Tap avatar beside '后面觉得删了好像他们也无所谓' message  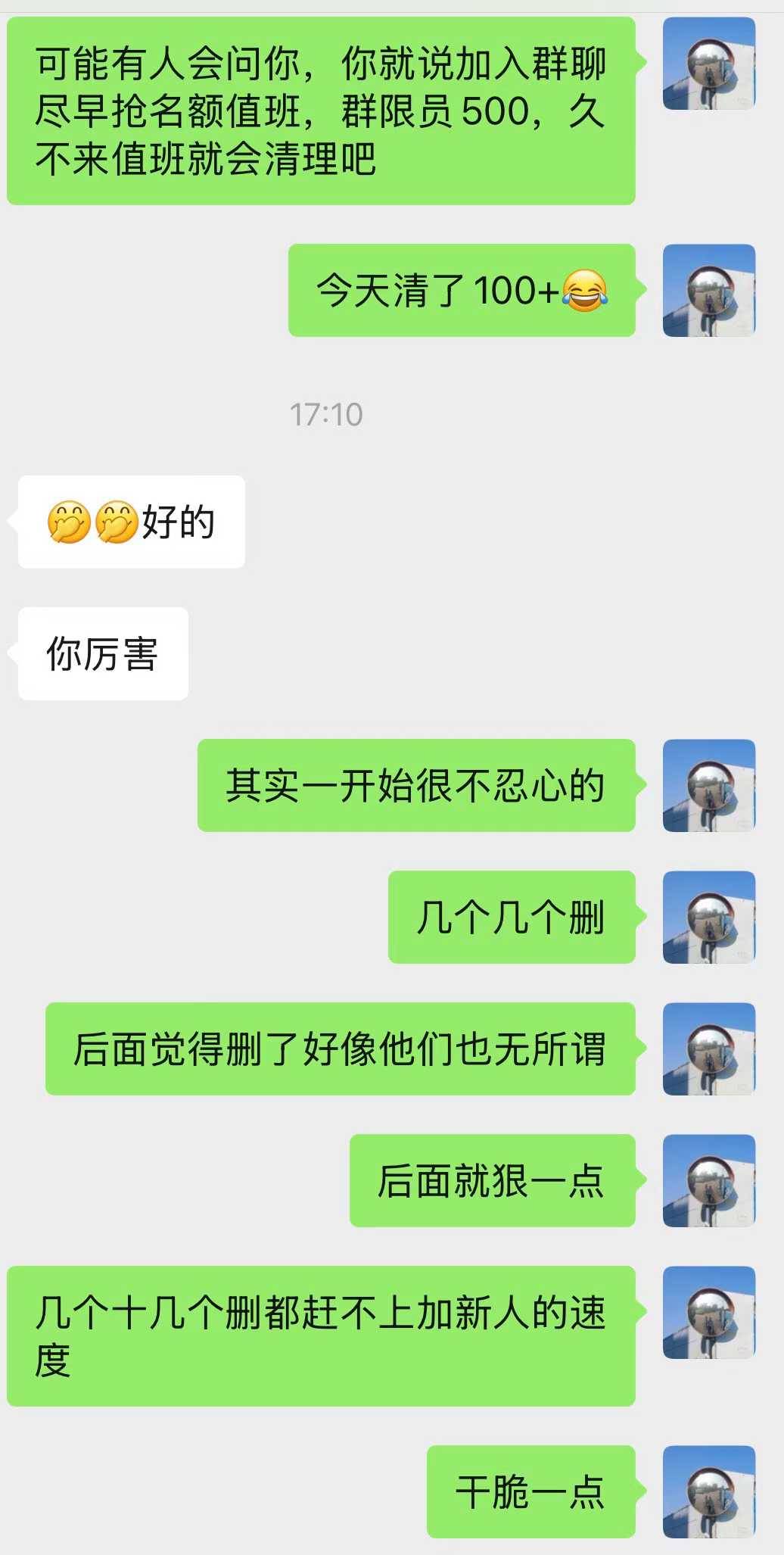coord(709,1049)
